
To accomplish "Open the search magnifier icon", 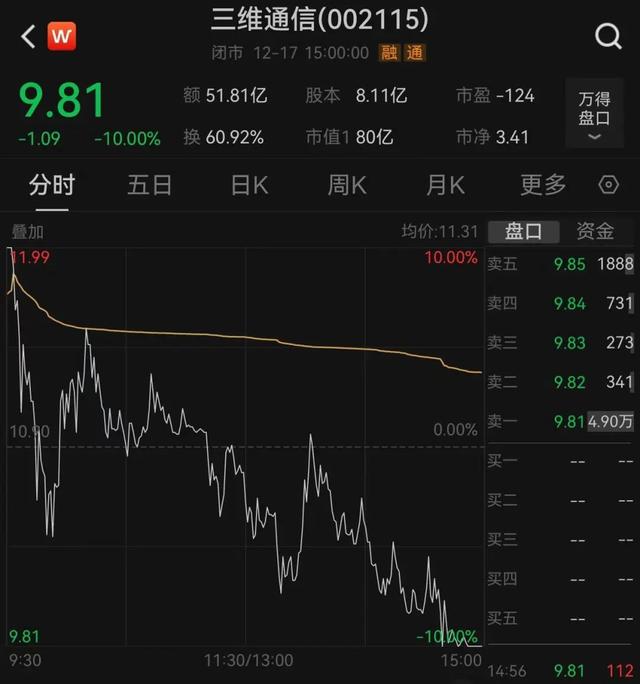I will (x=608, y=37).
